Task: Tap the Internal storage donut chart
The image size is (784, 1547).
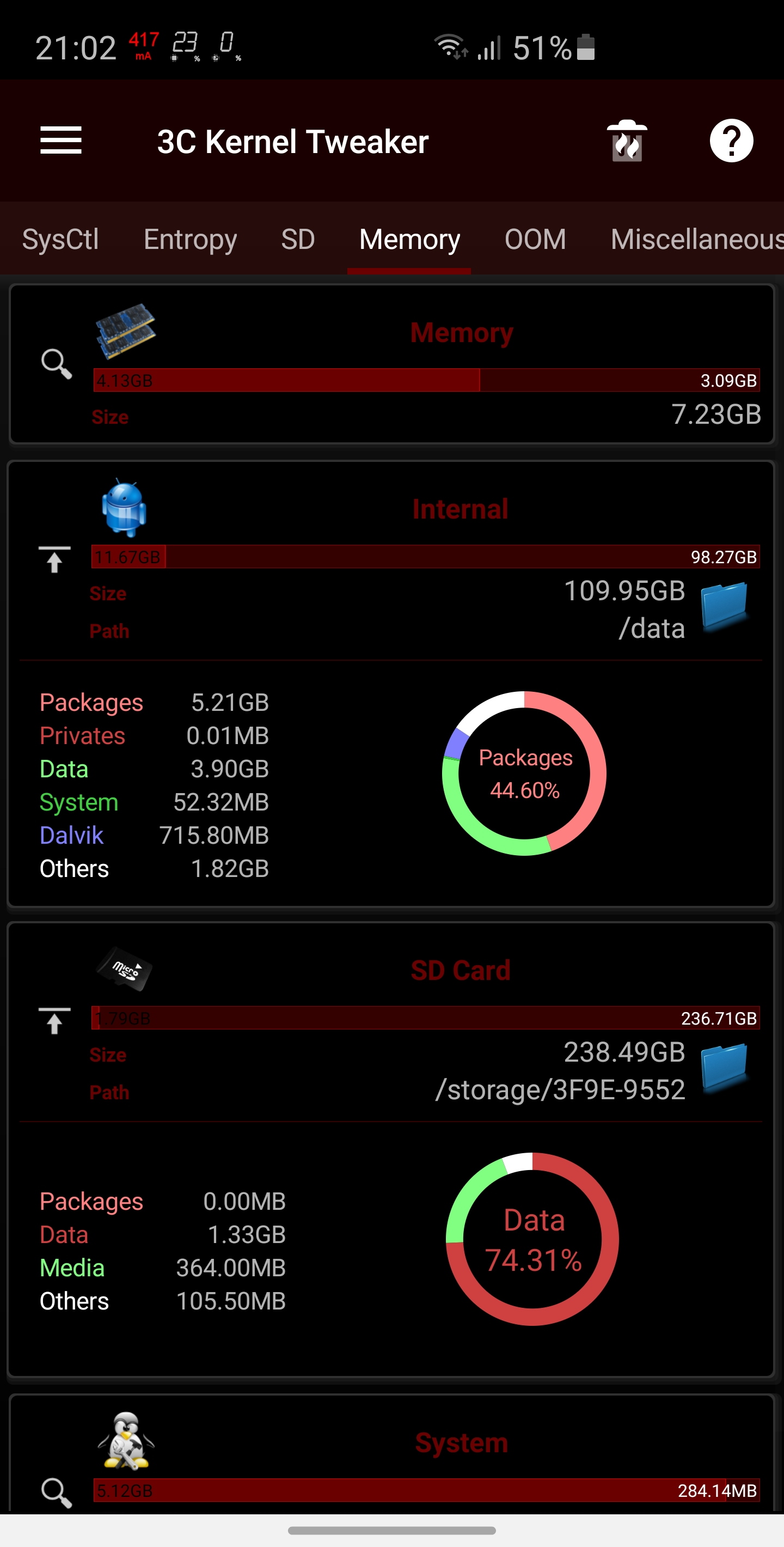Action: (x=524, y=773)
